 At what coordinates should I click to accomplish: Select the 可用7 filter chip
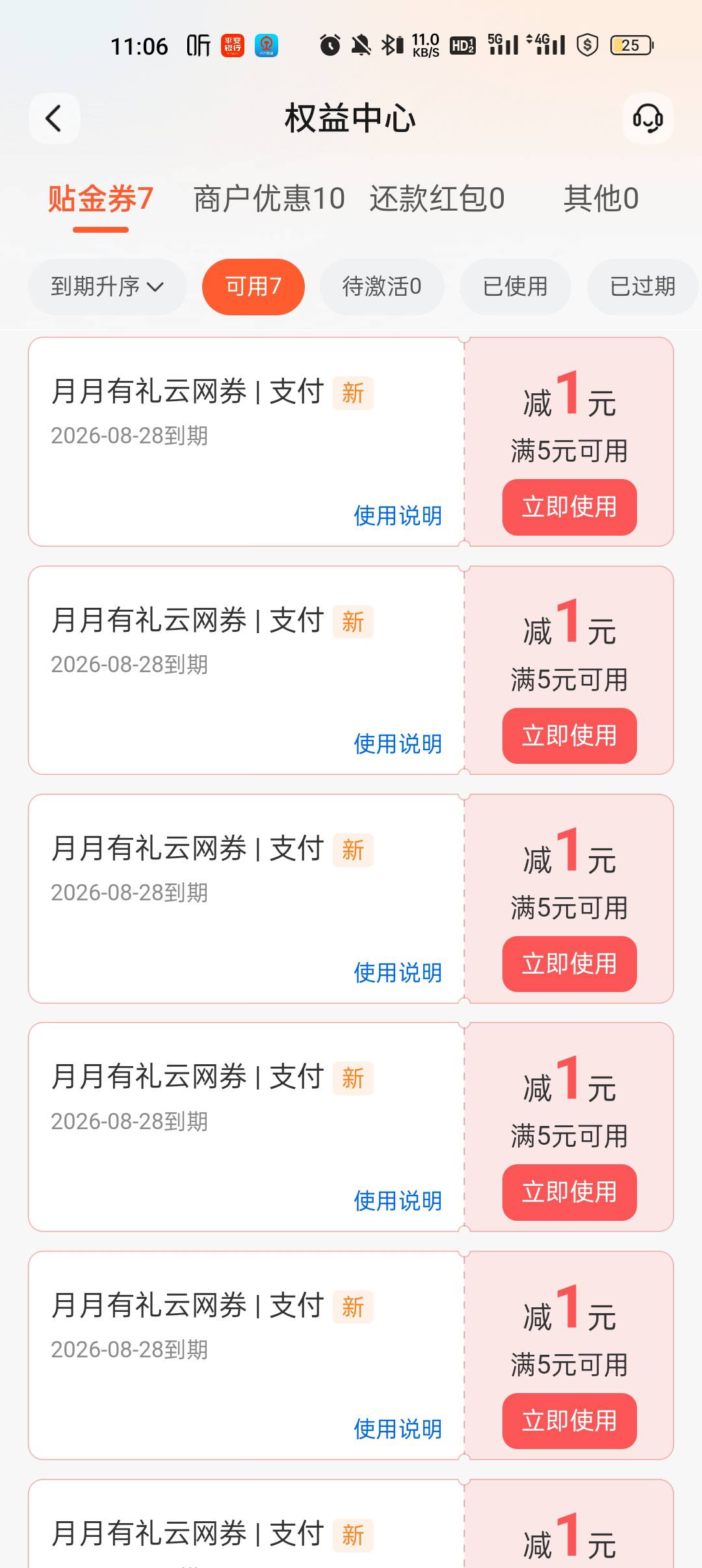[x=253, y=287]
